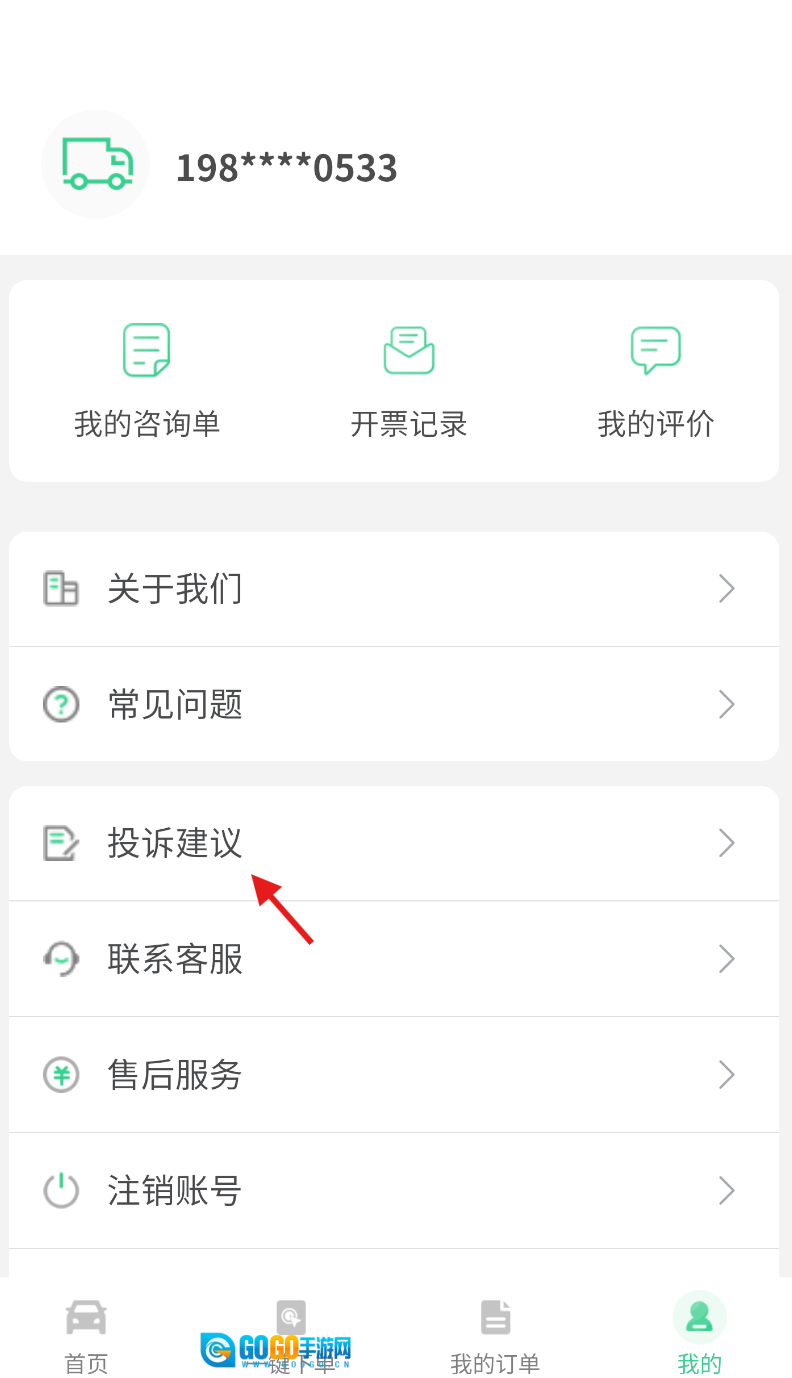The height and width of the screenshot is (1378, 792).
Task: Go to 售后服务 after-sales service
Action: coord(394,1075)
